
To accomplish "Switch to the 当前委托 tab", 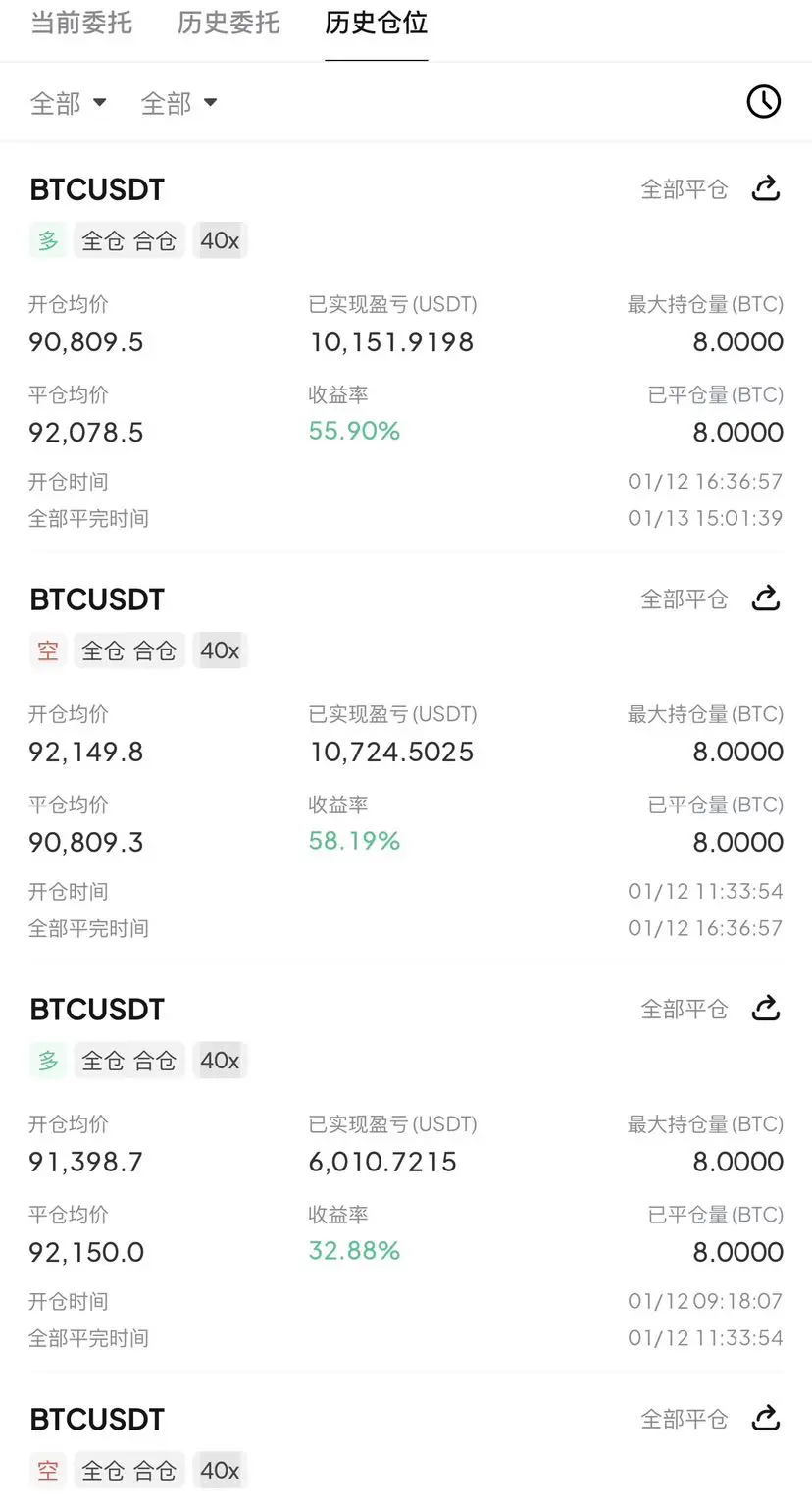I will [81, 23].
